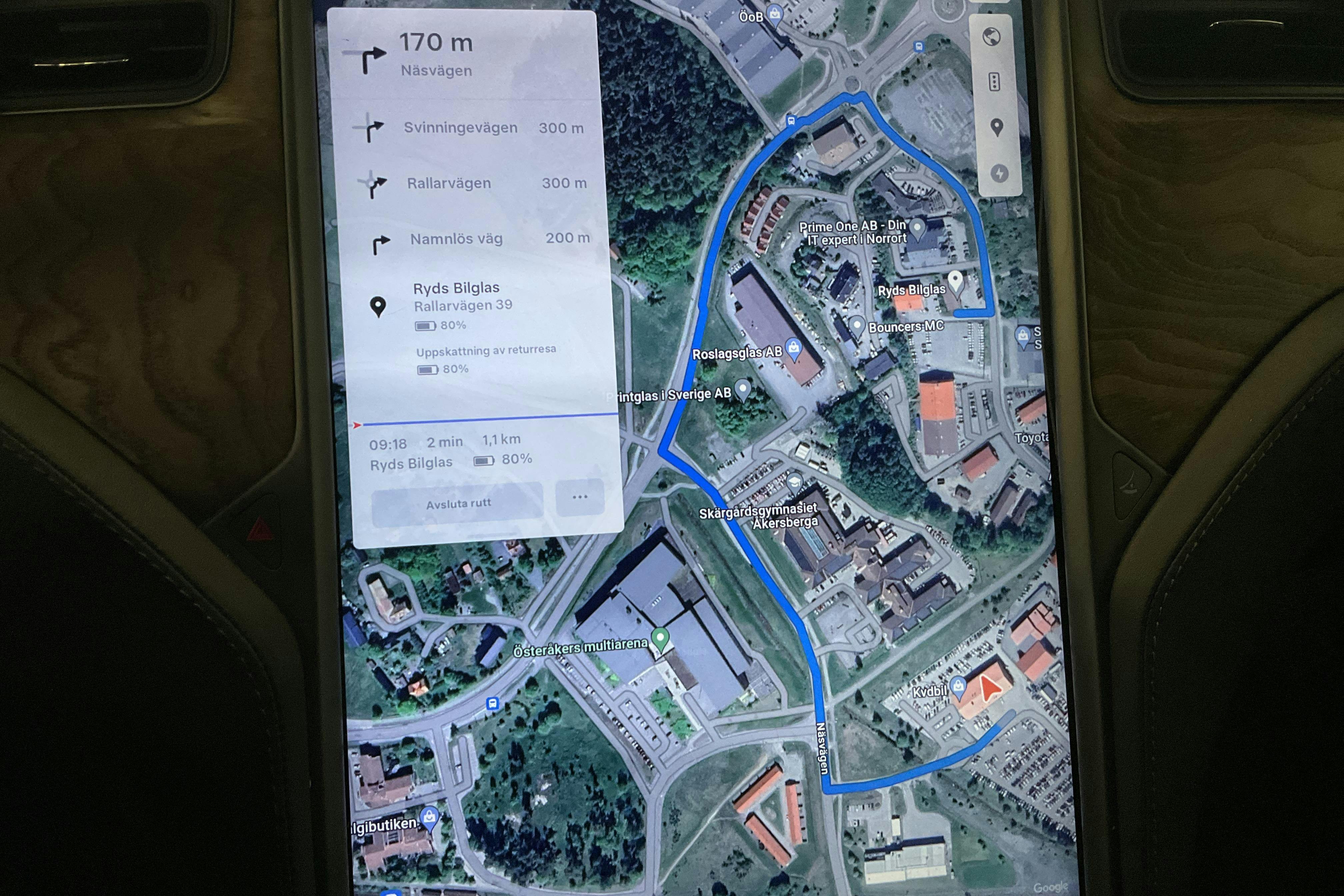The height and width of the screenshot is (896, 1344).
Task: Toggle the traffic light overlay
Action: [x=994, y=82]
